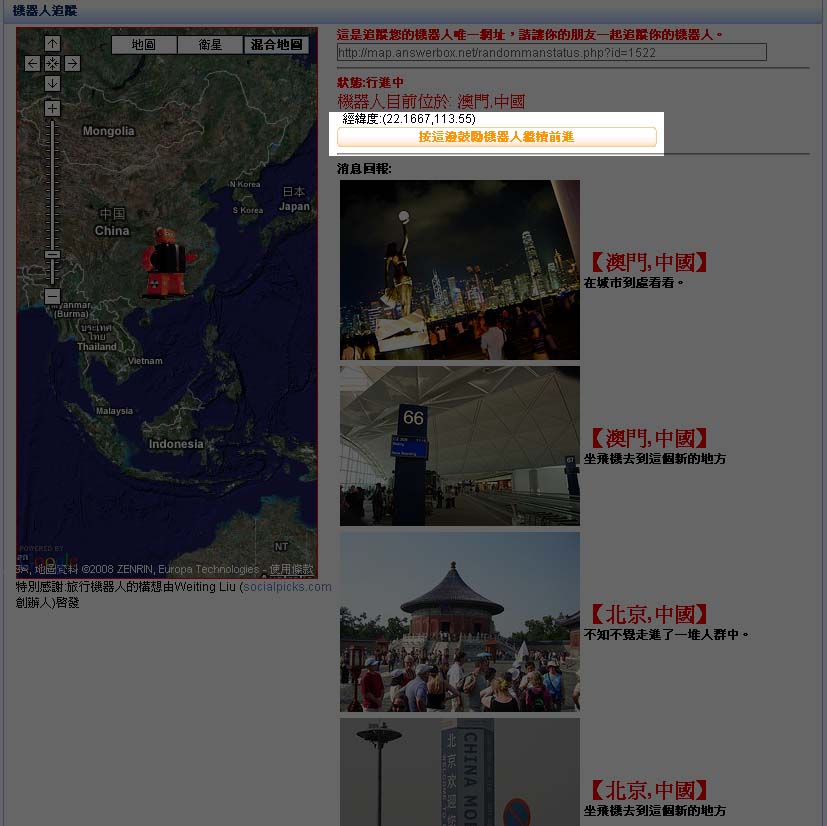Tap 按這邊鼓勵機器人繼續前進 button
827x826 pixels.
coord(496,137)
